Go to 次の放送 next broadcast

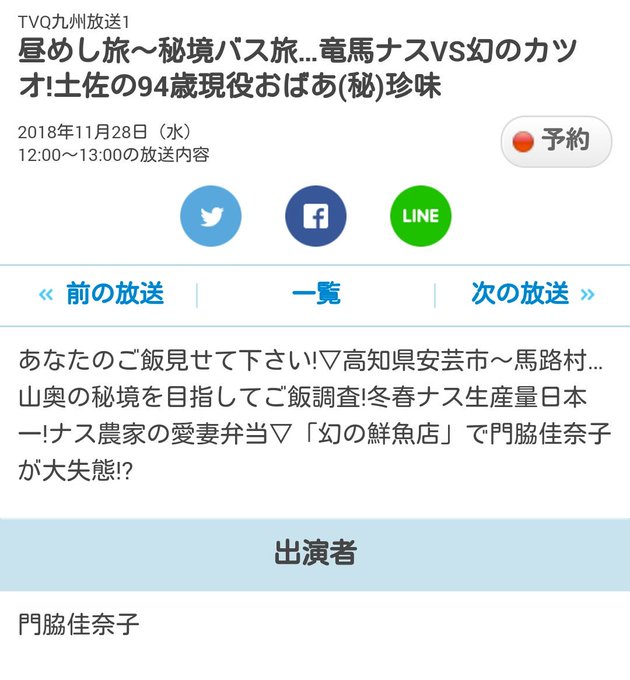[x=532, y=294]
